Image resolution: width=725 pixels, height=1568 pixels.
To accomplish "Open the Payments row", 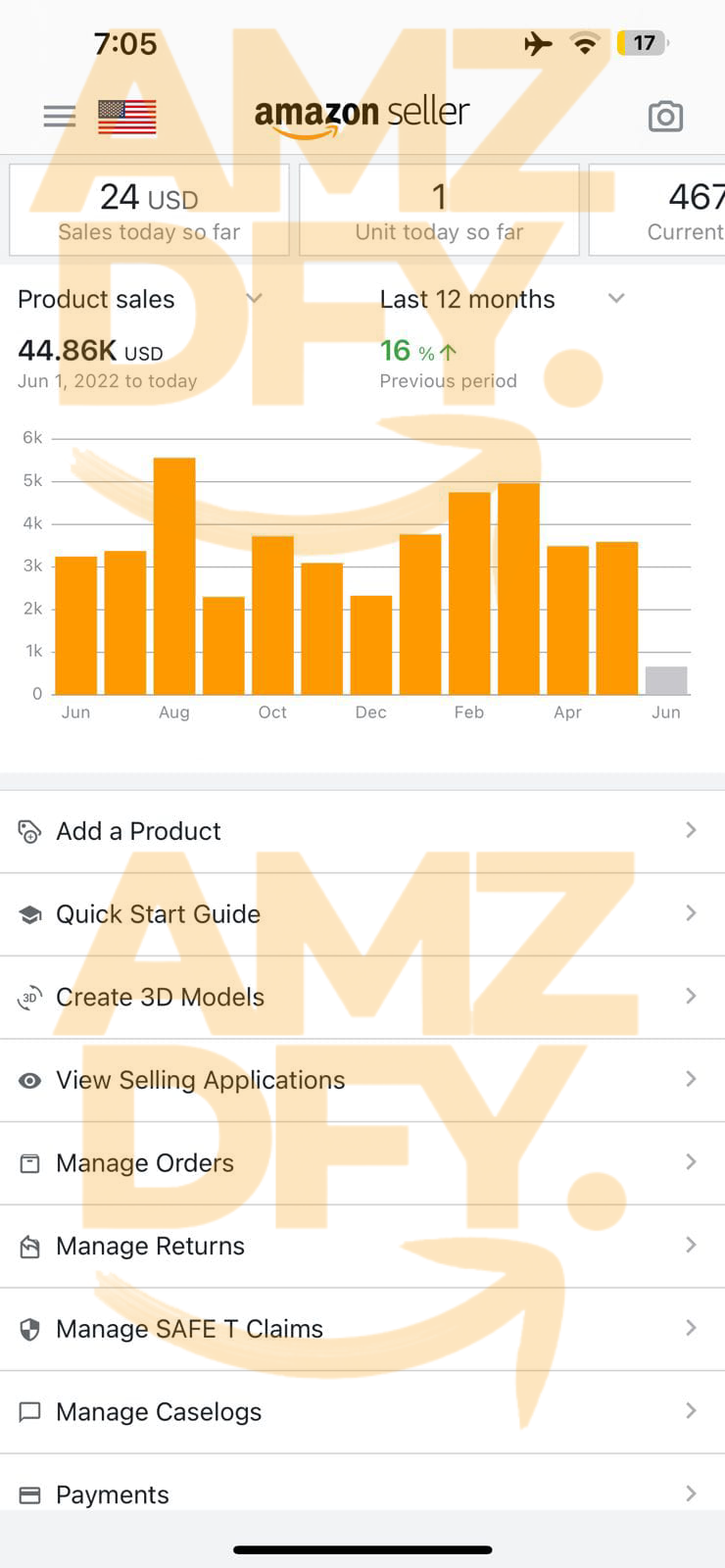I will tap(362, 1494).
